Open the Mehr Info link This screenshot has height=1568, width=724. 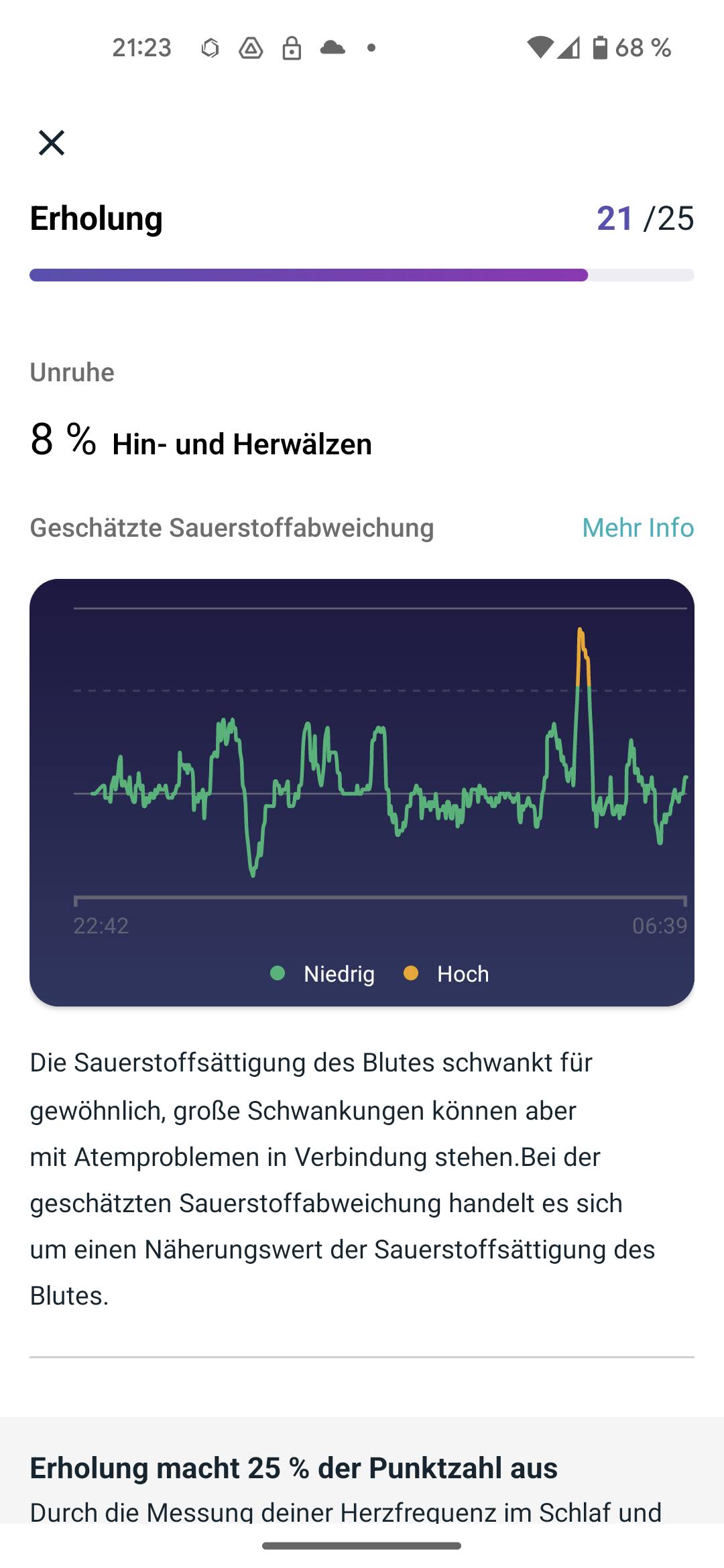click(638, 528)
